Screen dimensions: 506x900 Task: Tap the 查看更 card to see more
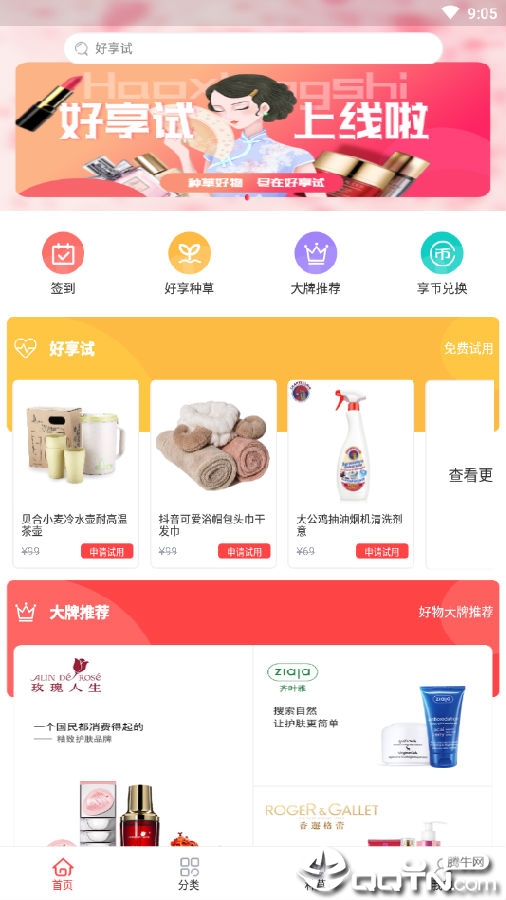[460, 474]
